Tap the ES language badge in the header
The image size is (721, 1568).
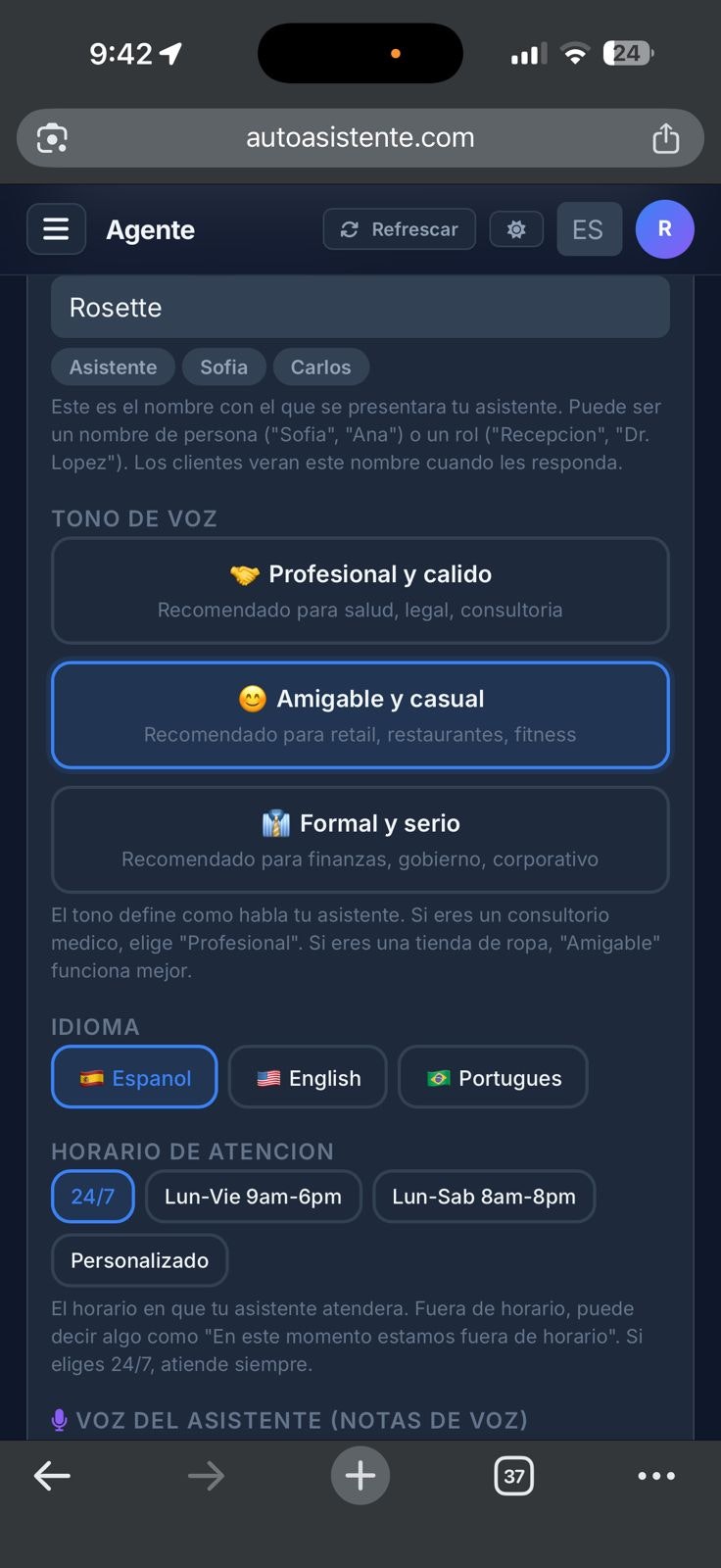click(x=589, y=228)
